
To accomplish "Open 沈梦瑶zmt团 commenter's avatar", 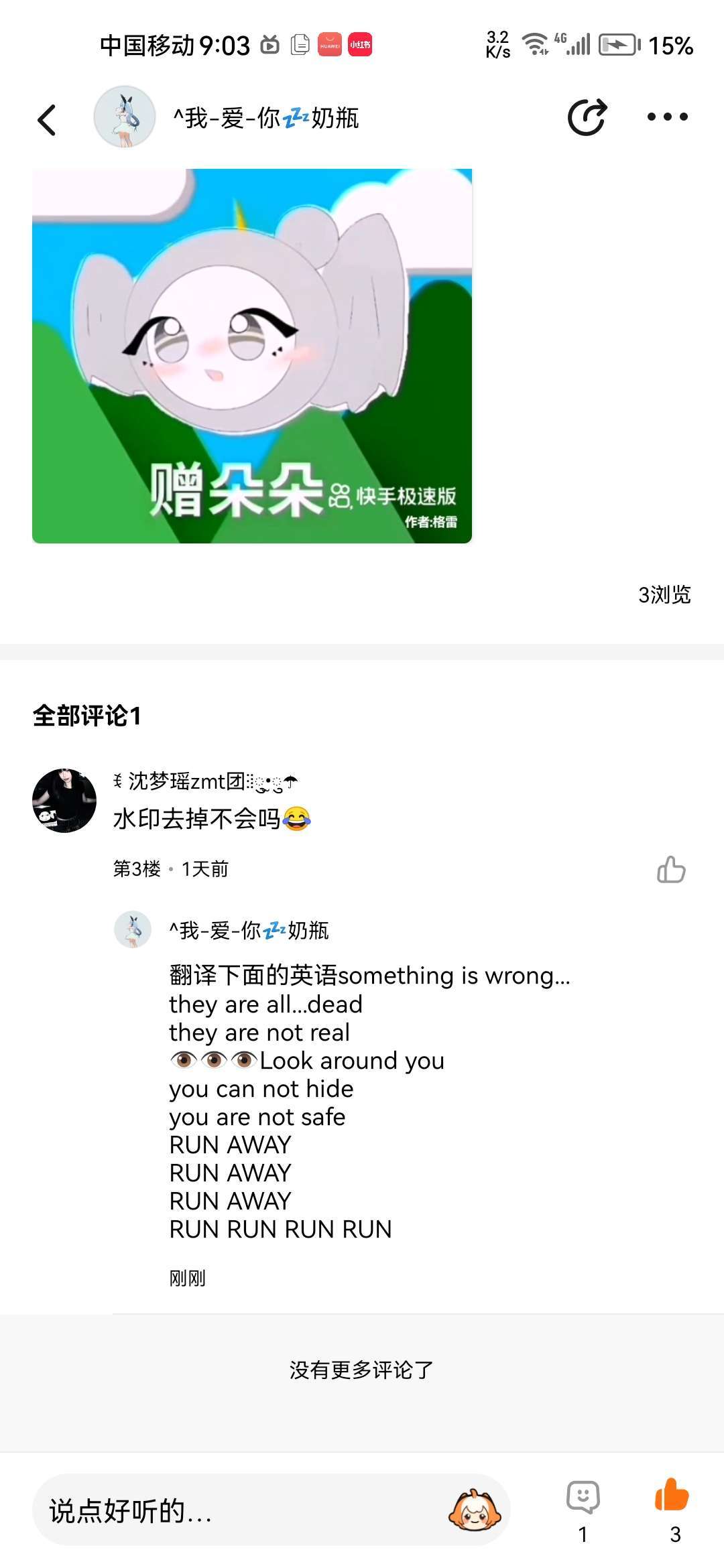I will (x=64, y=801).
